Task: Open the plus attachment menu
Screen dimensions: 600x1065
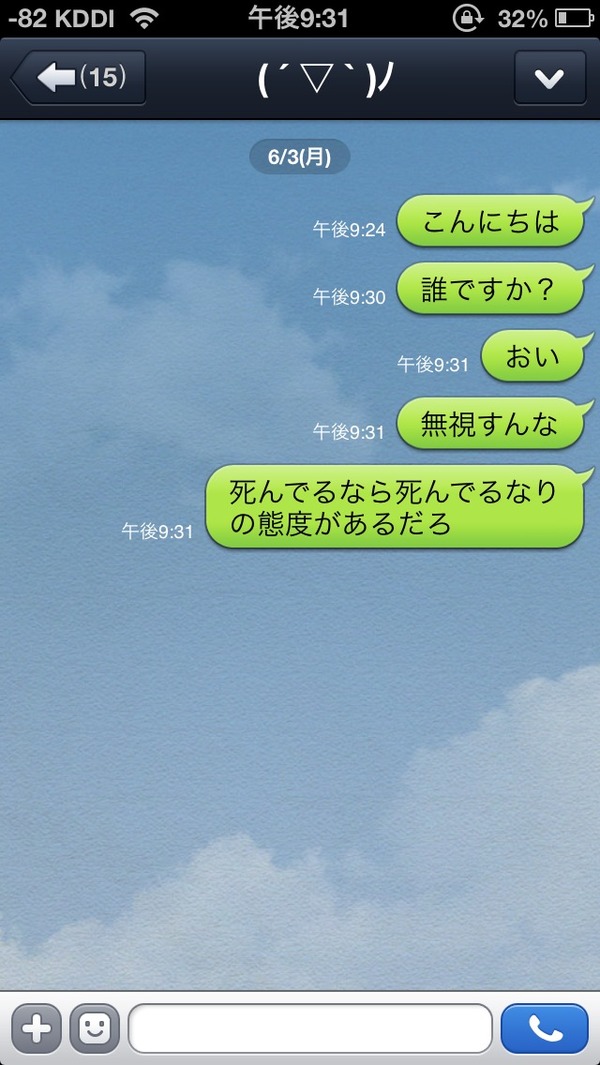Action: pyautogui.click(x=36, y=1028)
